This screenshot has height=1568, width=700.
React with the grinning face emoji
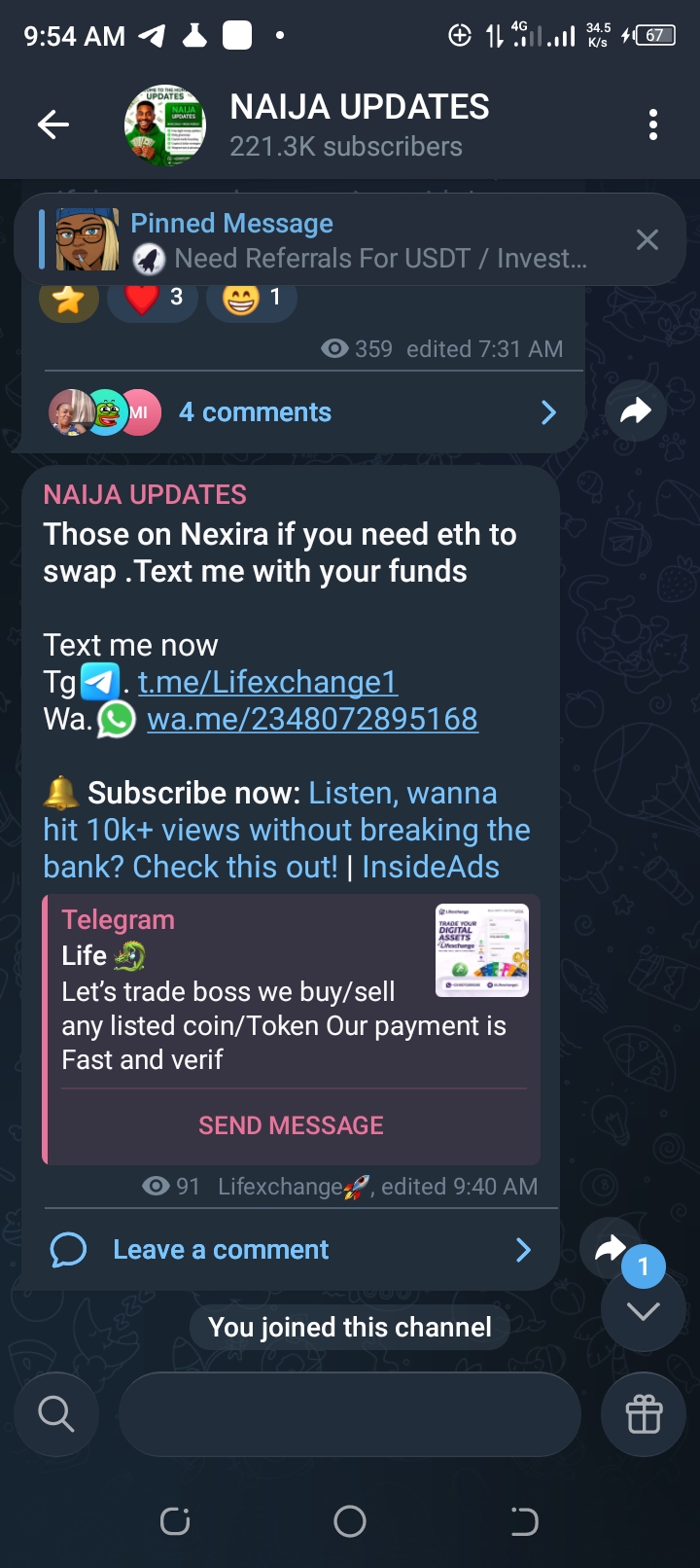(252, 298)
